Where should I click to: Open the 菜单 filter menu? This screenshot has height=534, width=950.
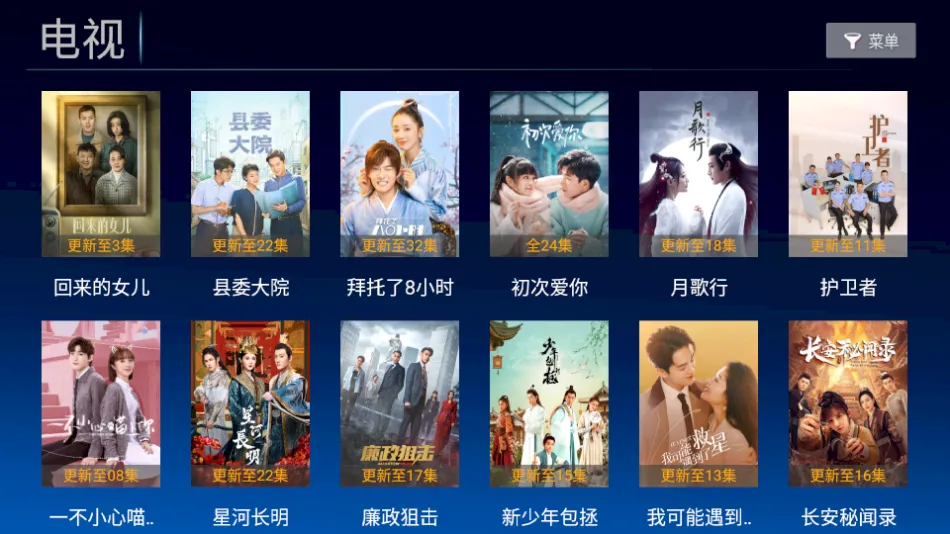870,41
